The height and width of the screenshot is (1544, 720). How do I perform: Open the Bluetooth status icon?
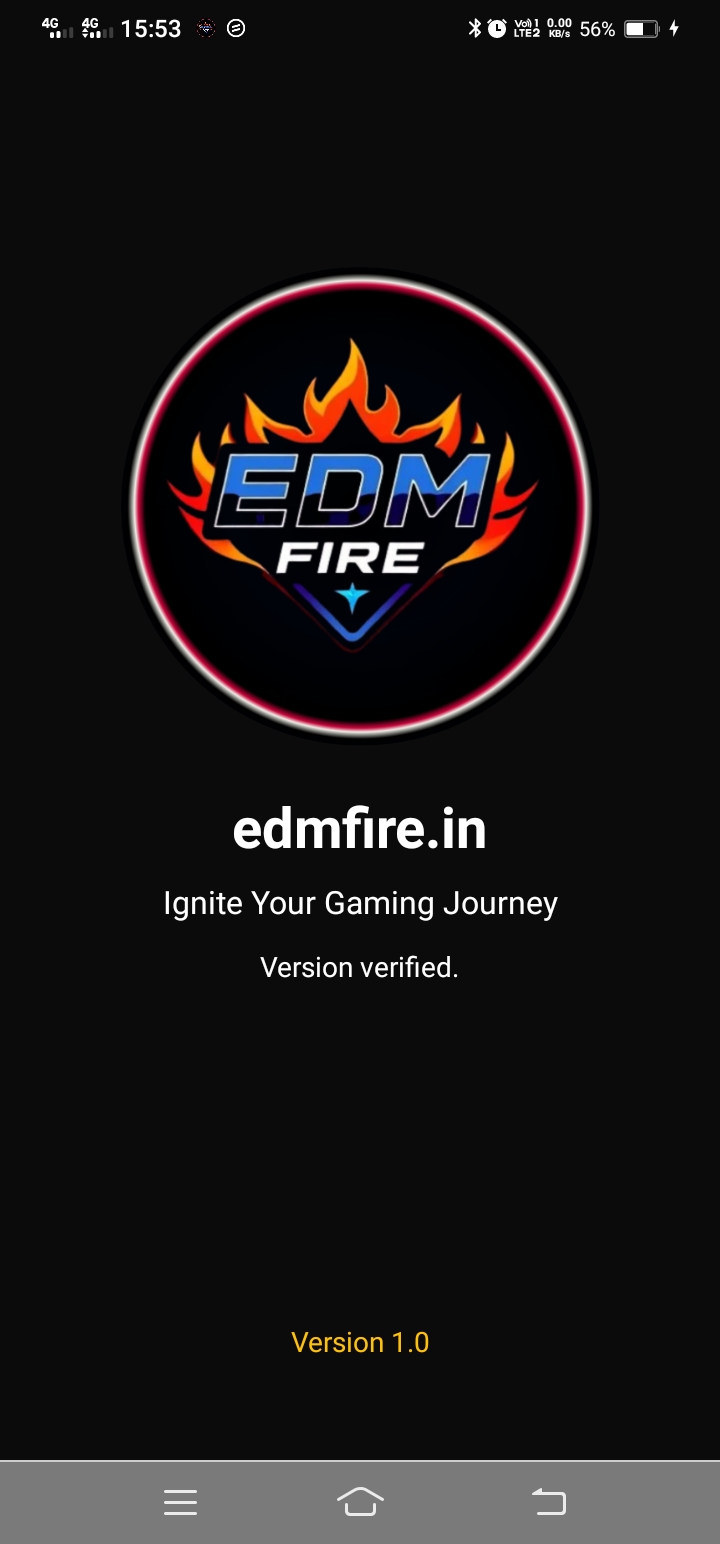(x=475, y=29)
